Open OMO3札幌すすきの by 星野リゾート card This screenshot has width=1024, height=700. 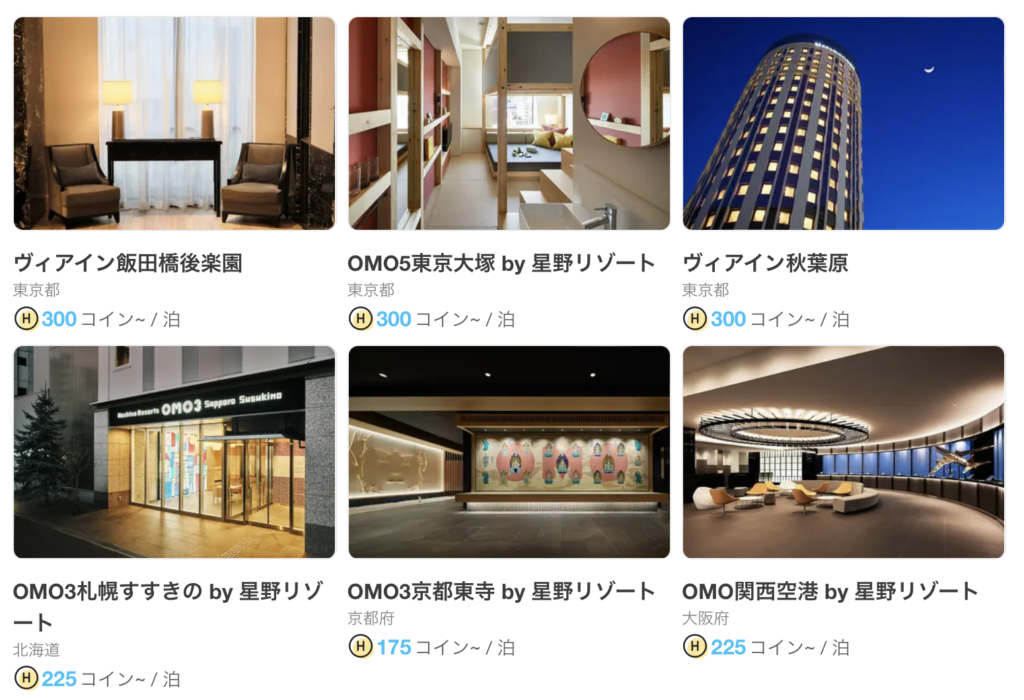click(174, 452)
